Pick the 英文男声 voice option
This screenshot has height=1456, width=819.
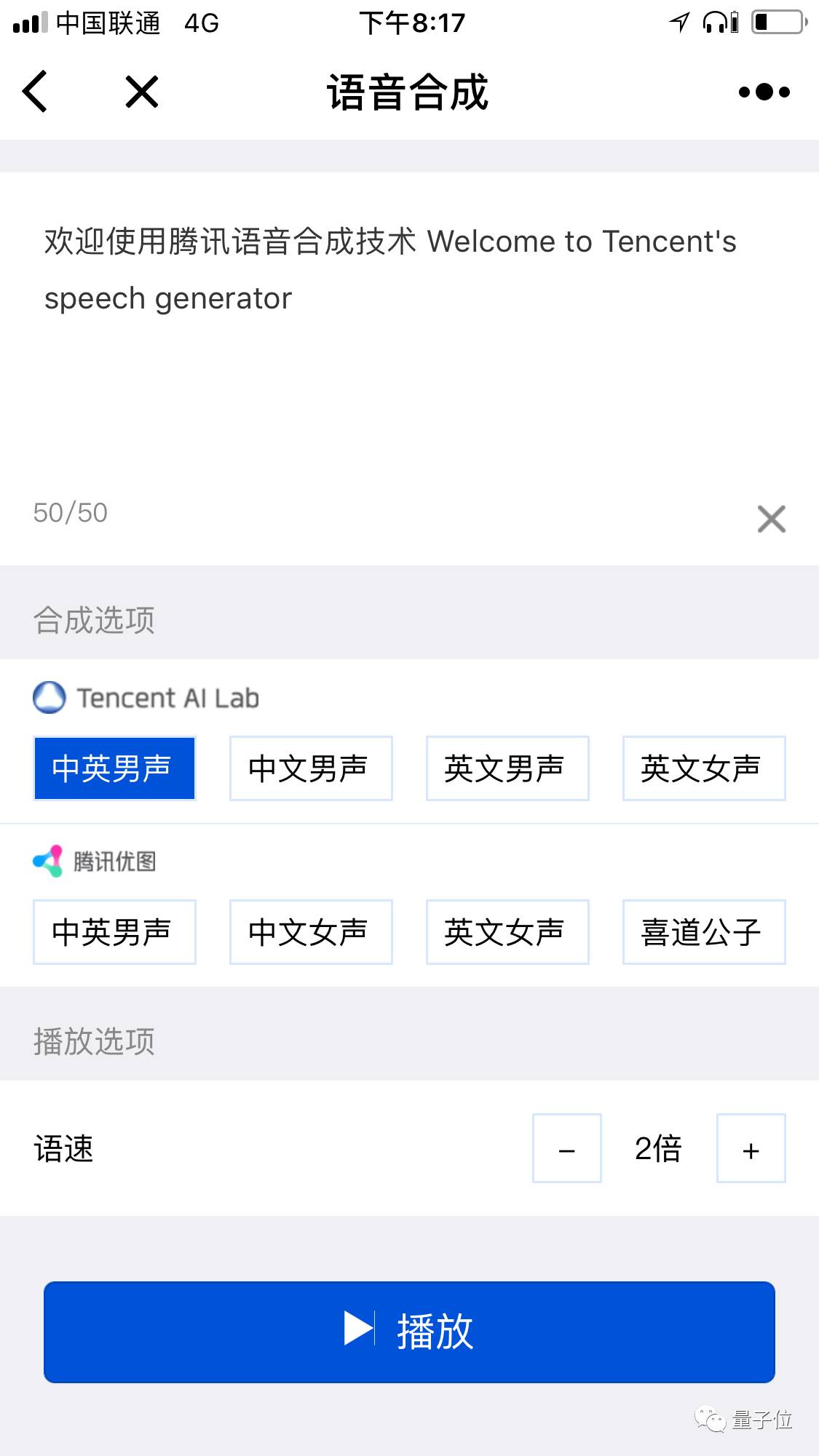[507, 768]
